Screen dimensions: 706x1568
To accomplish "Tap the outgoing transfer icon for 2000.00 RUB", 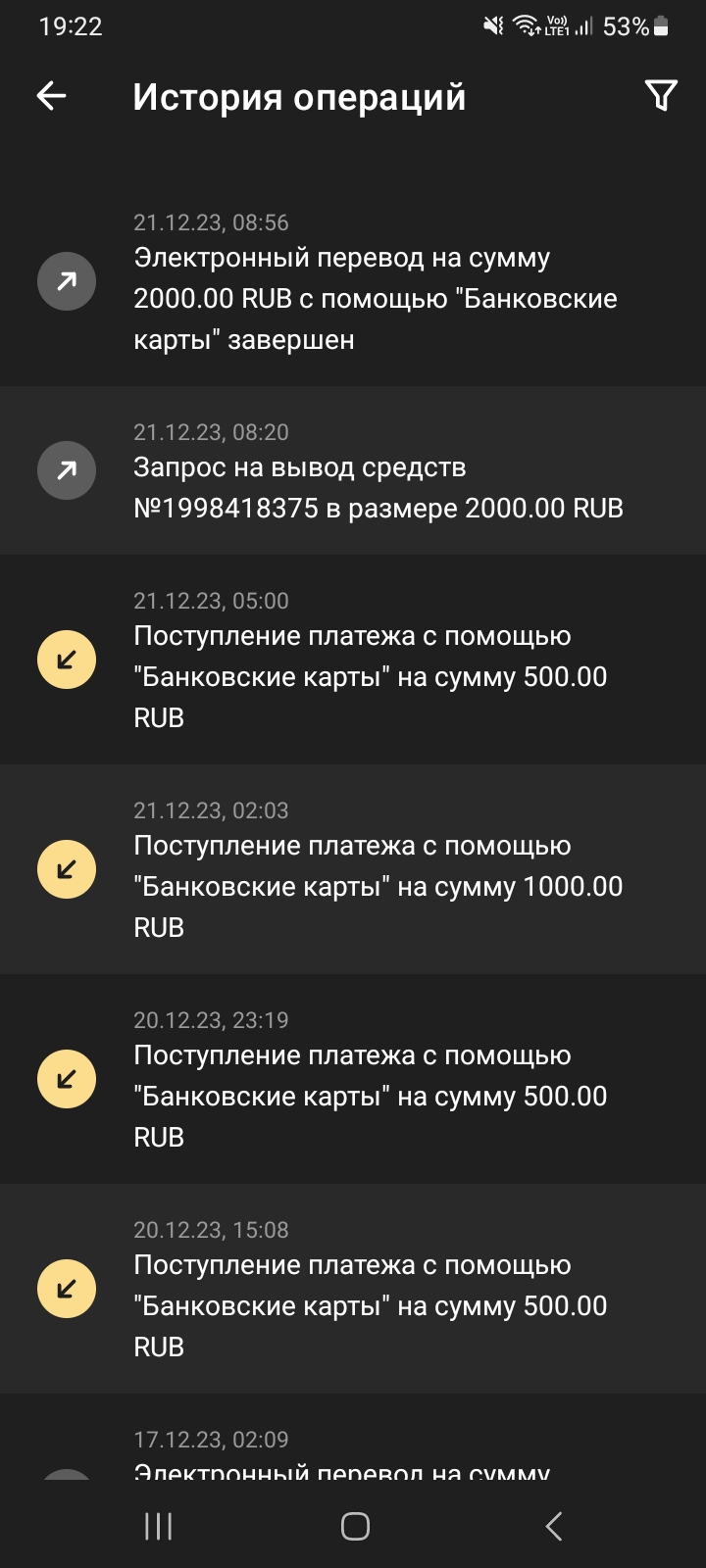I will [x=66, y=281].
